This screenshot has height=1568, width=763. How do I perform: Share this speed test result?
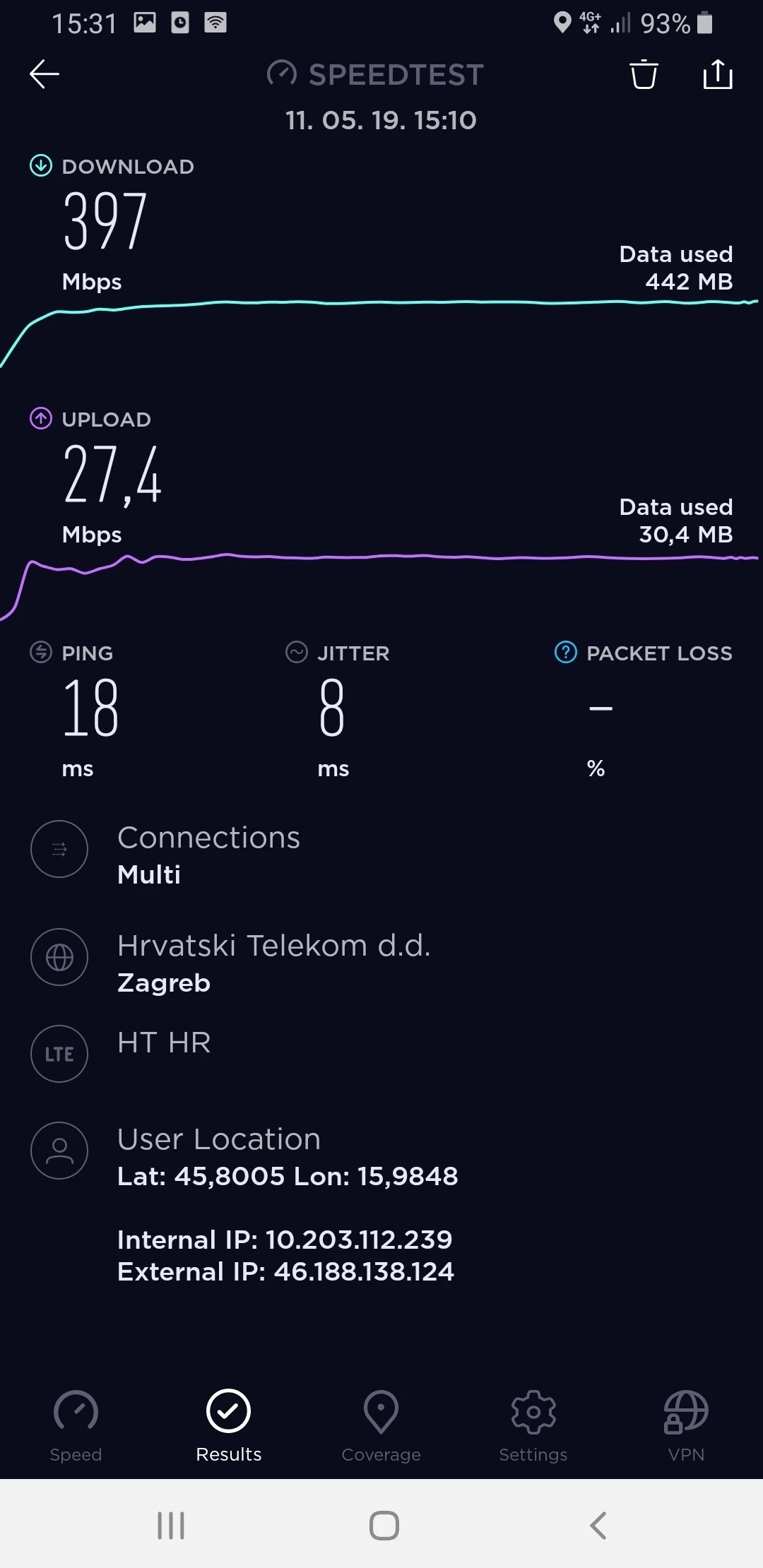click(718, 74)
